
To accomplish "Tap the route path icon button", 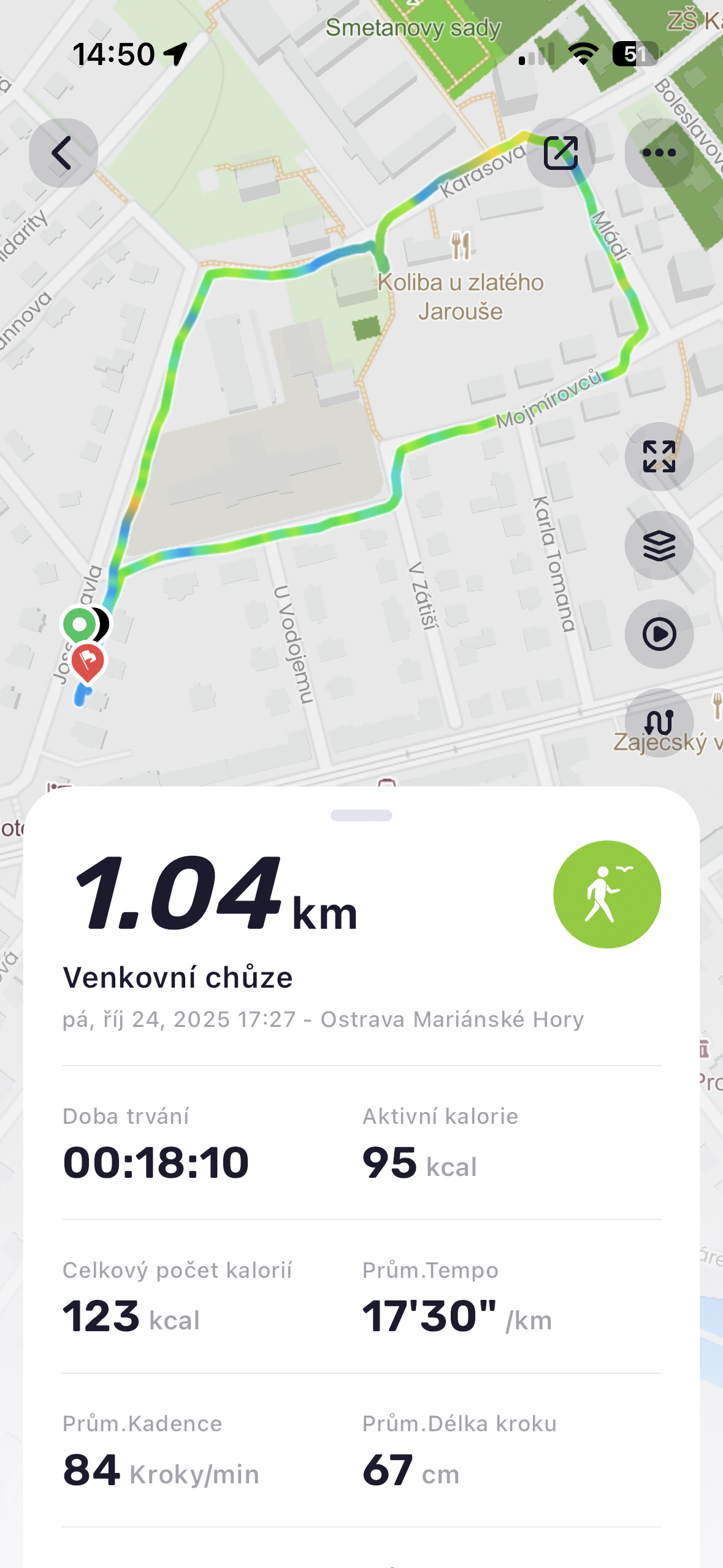I will click(659, 722).
